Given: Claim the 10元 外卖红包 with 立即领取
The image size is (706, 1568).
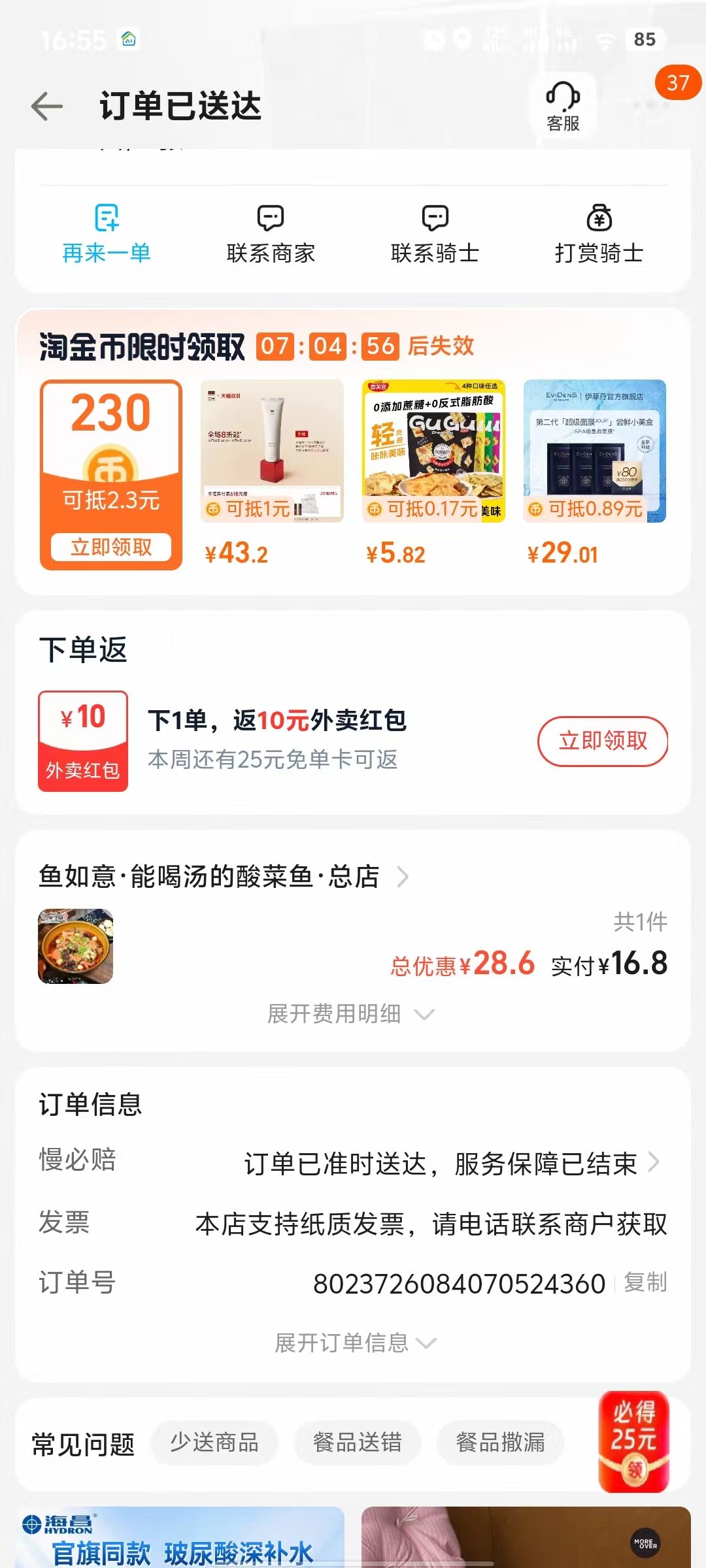Looking at the screenshot, I should click(x=603, y=741).
